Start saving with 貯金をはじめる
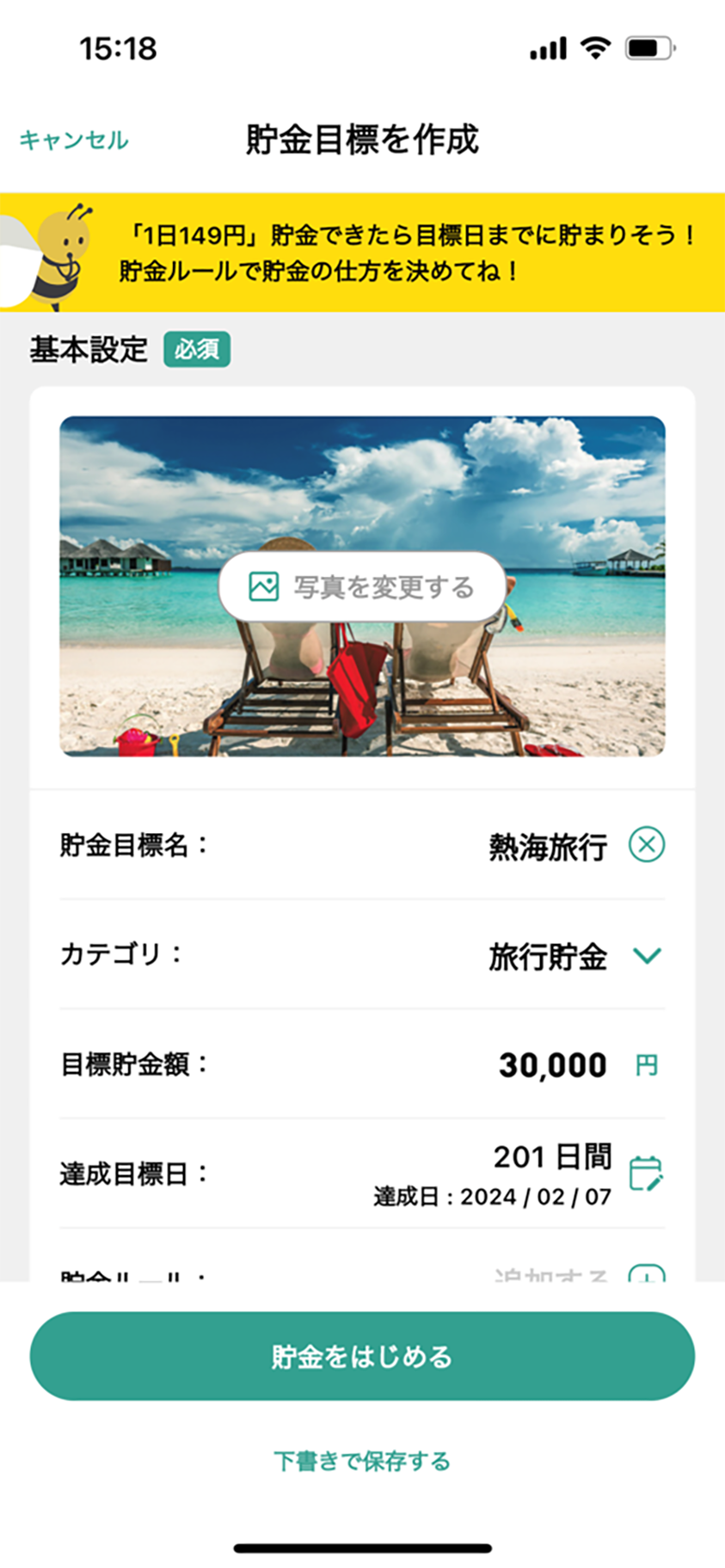The image size is (725, 1568). (362, 1356)
